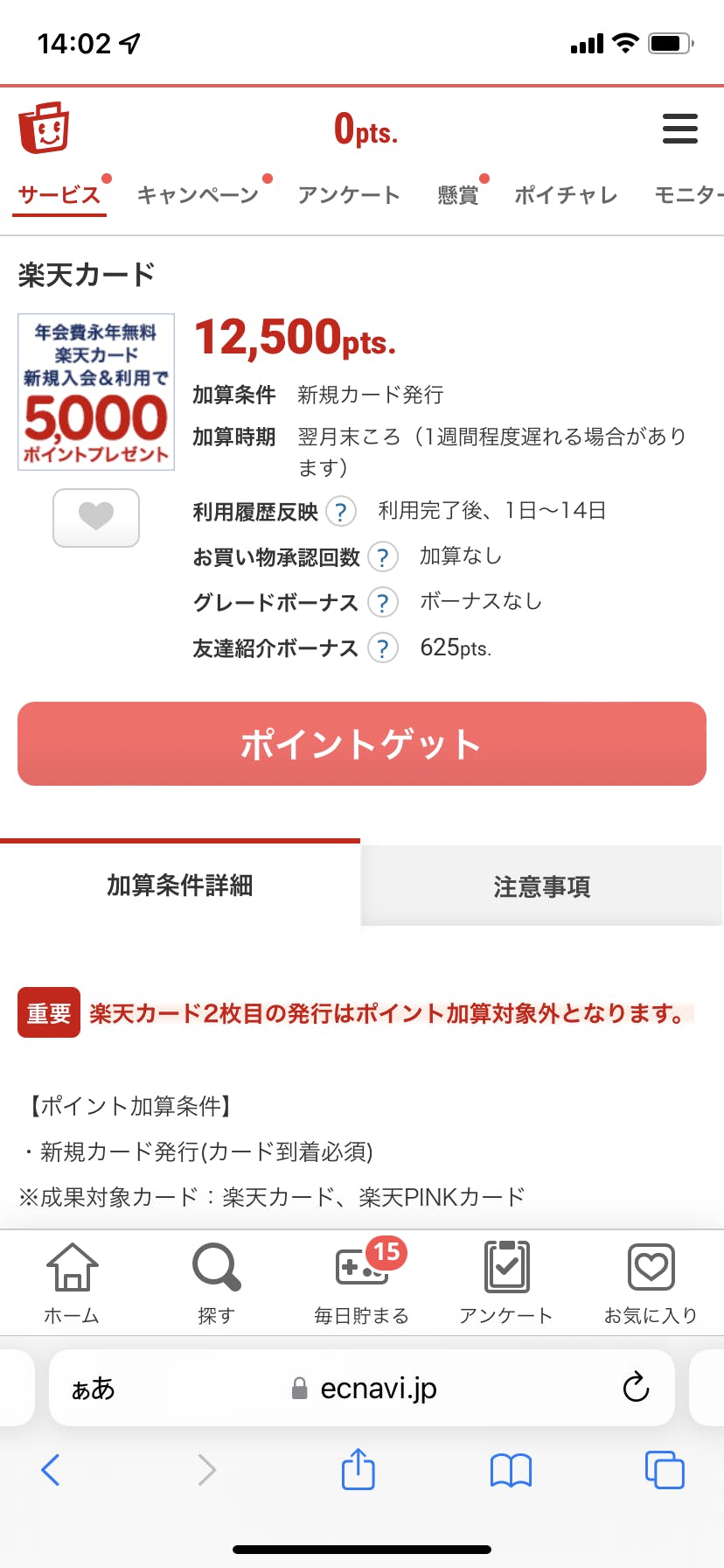Open the ポイチャレ tab
Image resolution: width=724 pixels, height=1568 pixels.
tap(566, 194)
